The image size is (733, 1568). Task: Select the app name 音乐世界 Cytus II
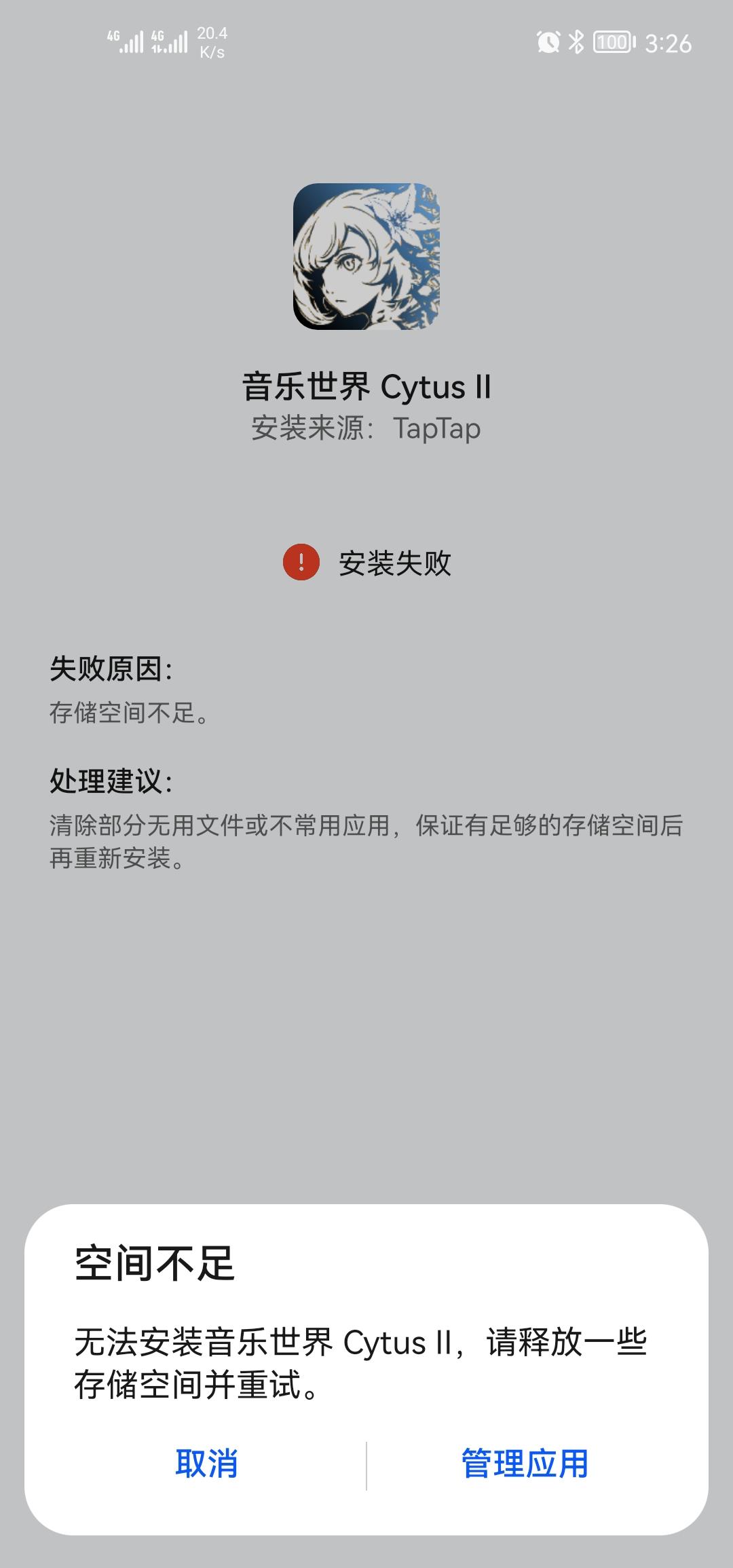366,386
